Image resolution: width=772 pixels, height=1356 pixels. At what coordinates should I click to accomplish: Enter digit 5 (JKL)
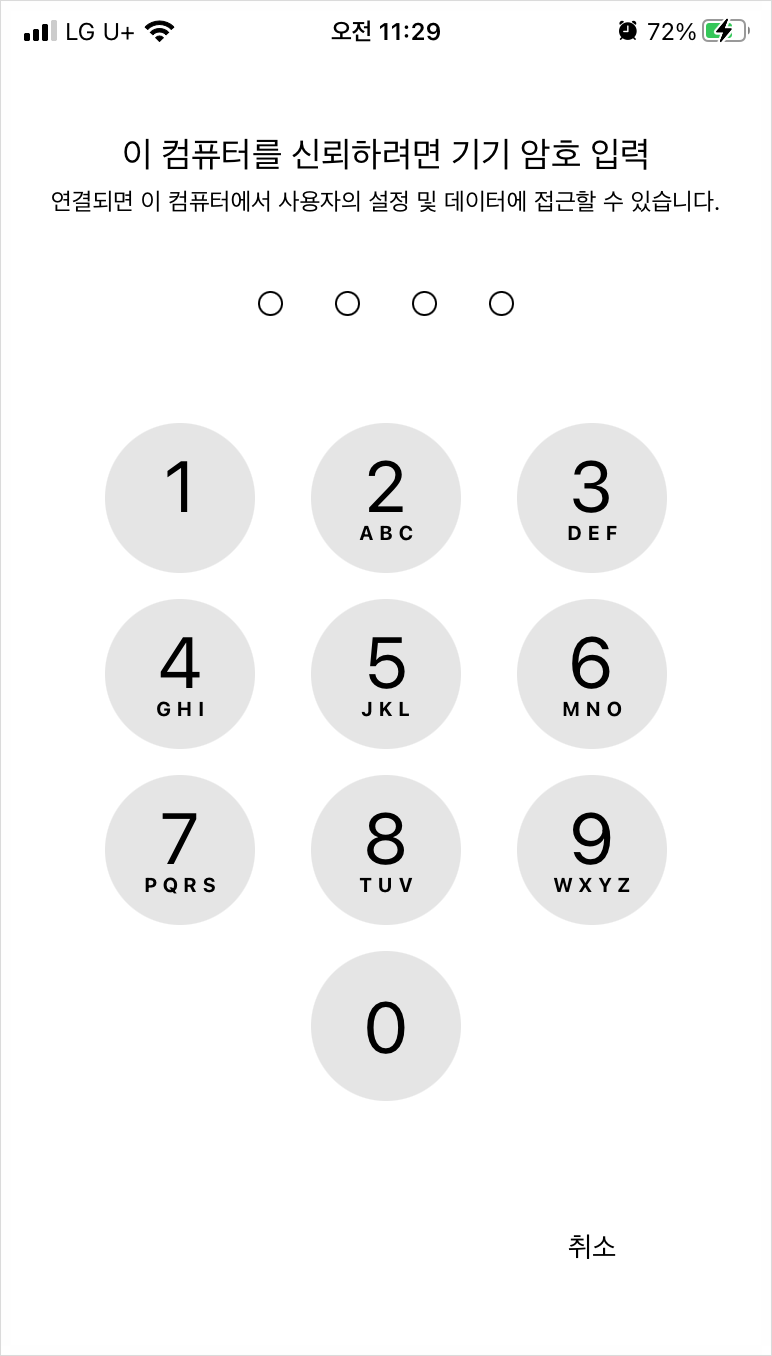pyautogui.click(x=386, y=674)
